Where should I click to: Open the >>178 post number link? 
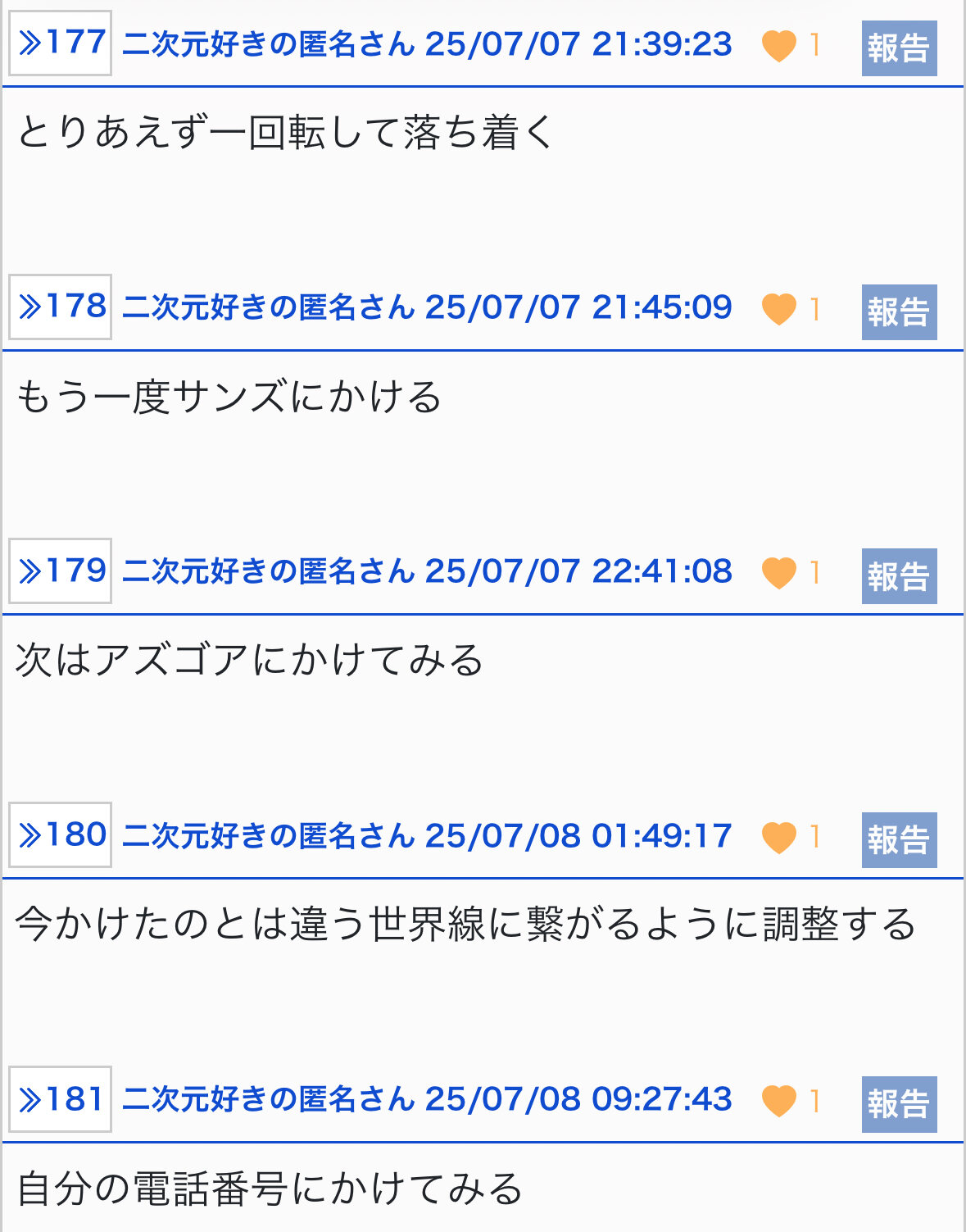pyautogui.click(x=61, y=307)
